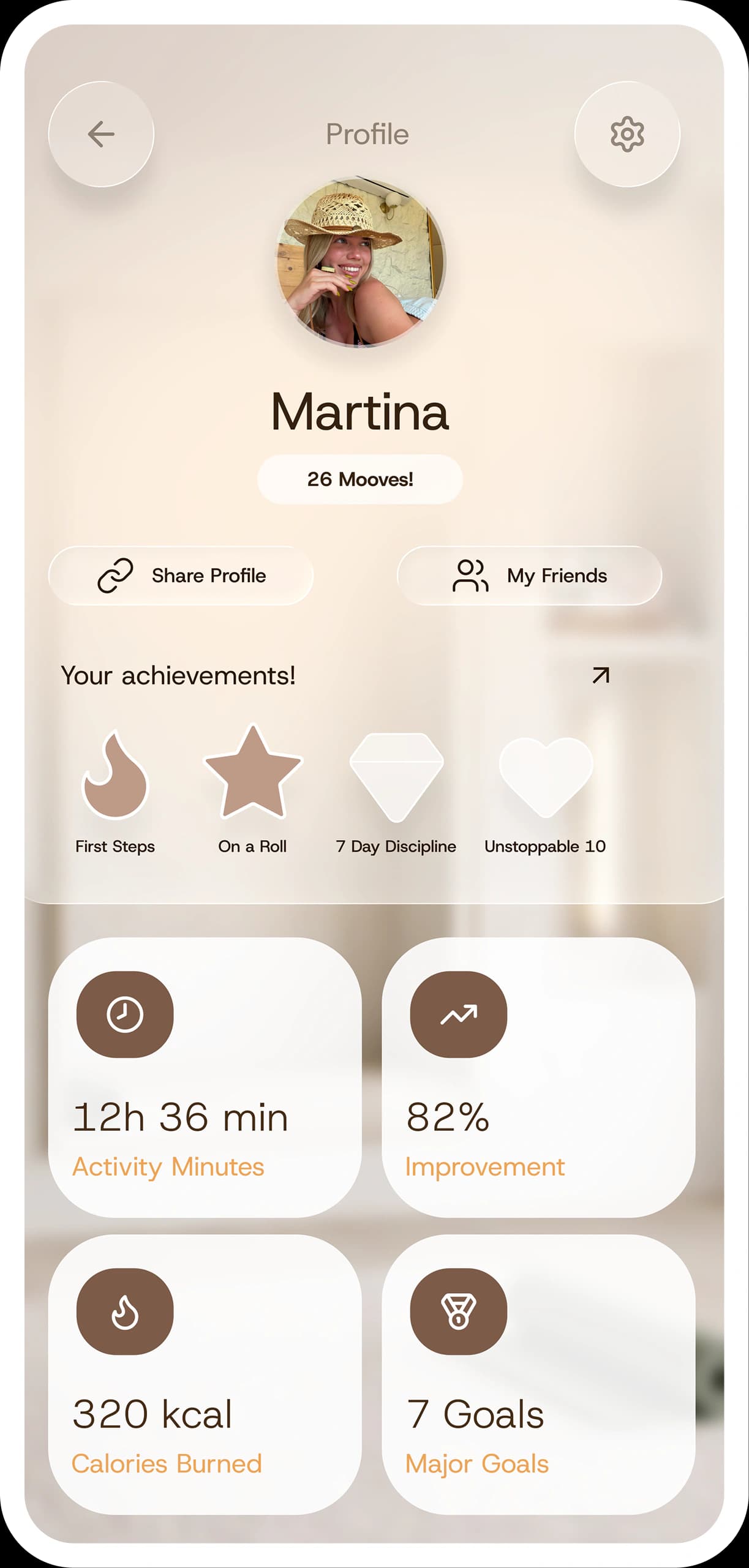View the 82% Improvement card

point(538,1077)
